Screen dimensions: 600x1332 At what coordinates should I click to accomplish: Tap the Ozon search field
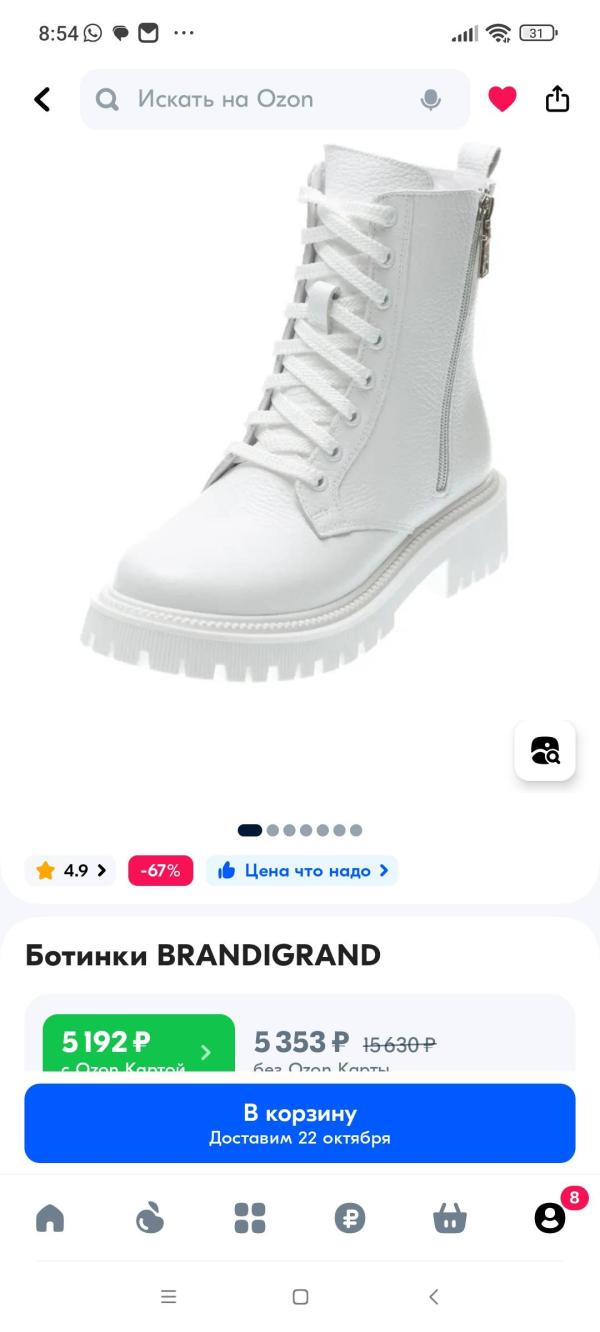click(x=260, y=99)
